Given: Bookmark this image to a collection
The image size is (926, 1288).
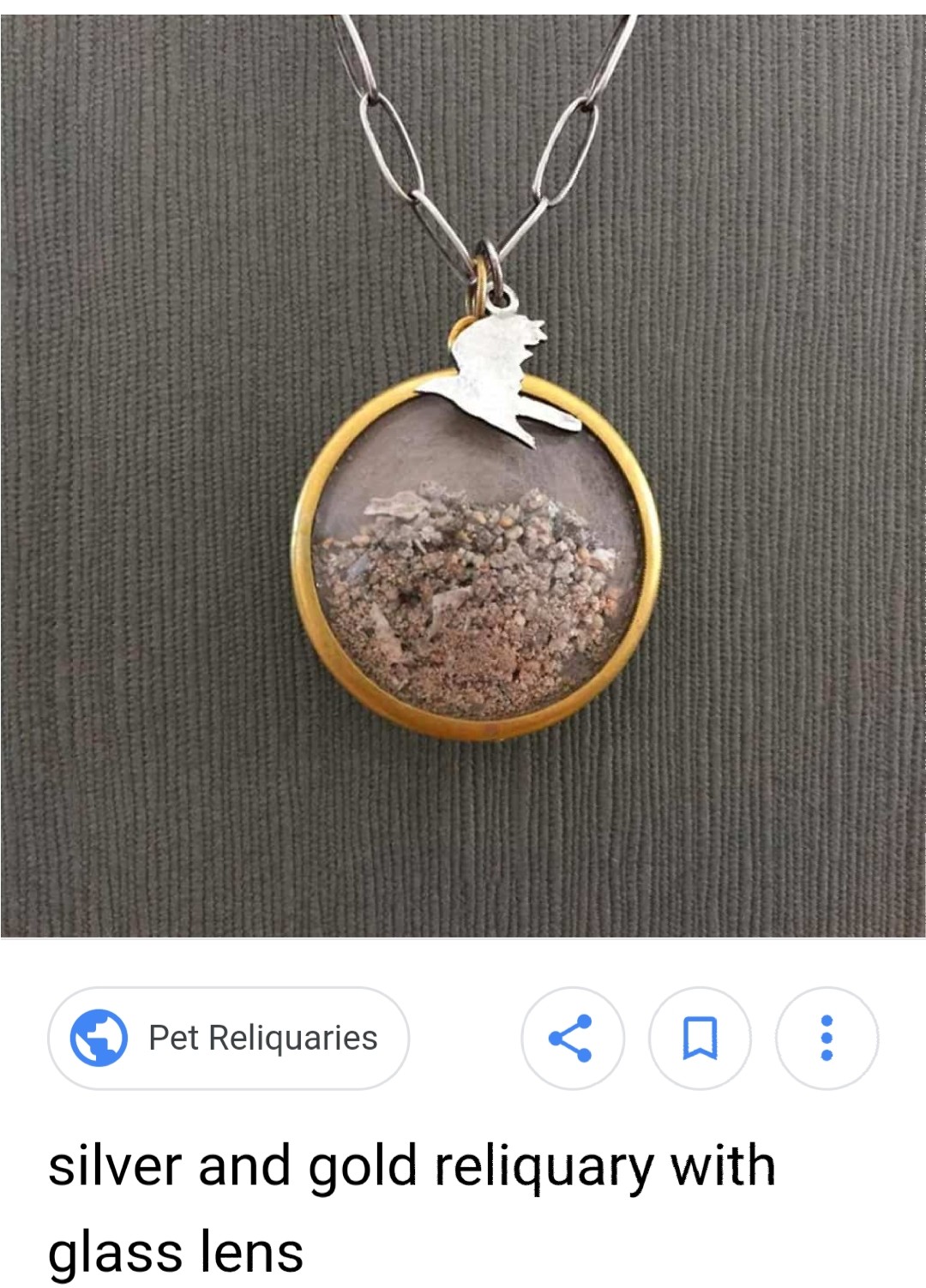Looking at the screenshot, I should [700, 1038].
